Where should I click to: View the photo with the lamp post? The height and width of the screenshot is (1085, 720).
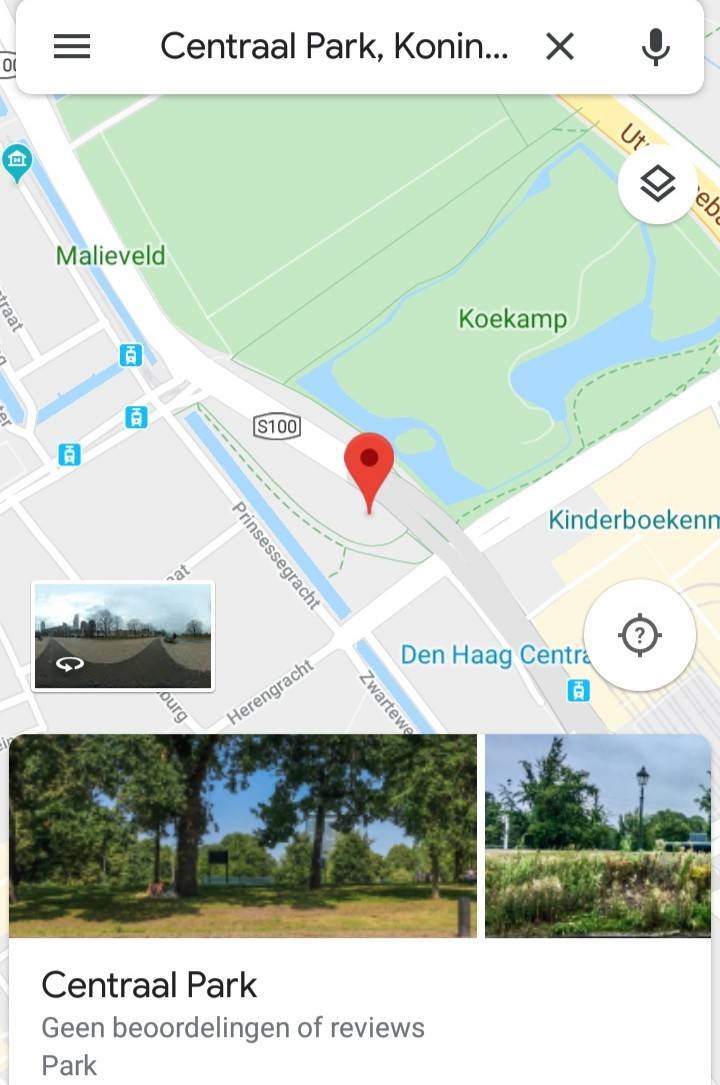tap(598, 836)
